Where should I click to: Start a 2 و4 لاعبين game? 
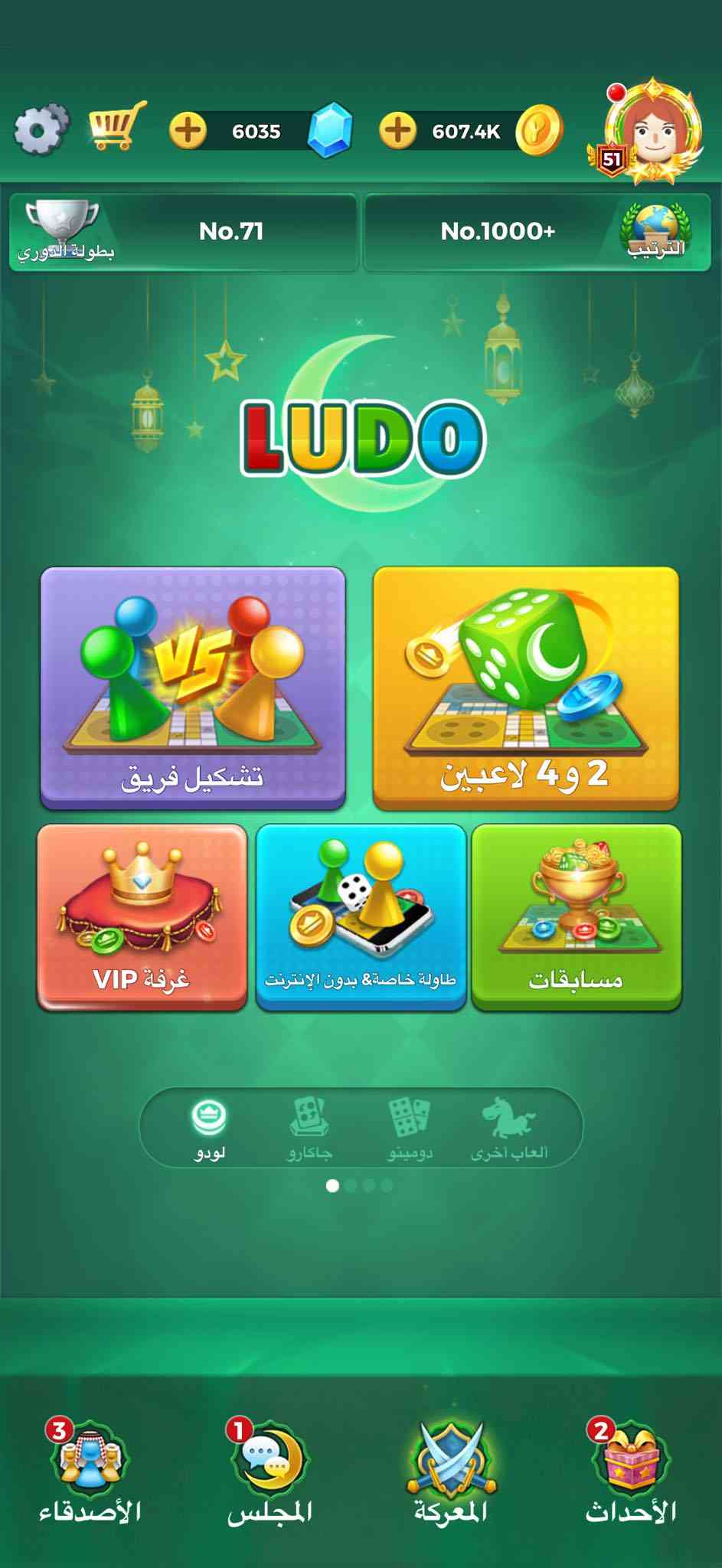coord(525,687)
